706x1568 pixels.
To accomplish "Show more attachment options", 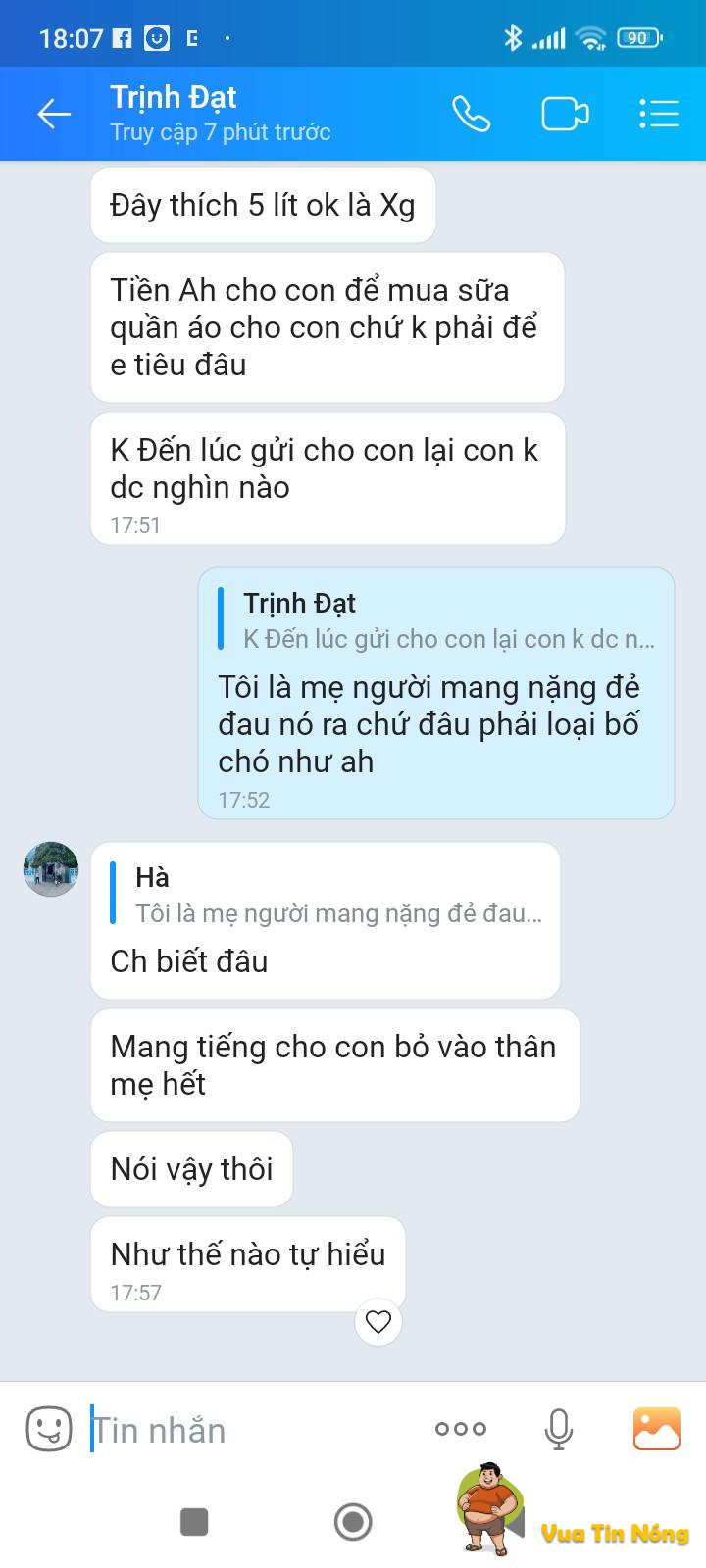I will pyautogui.click(x=461, y=1429).
